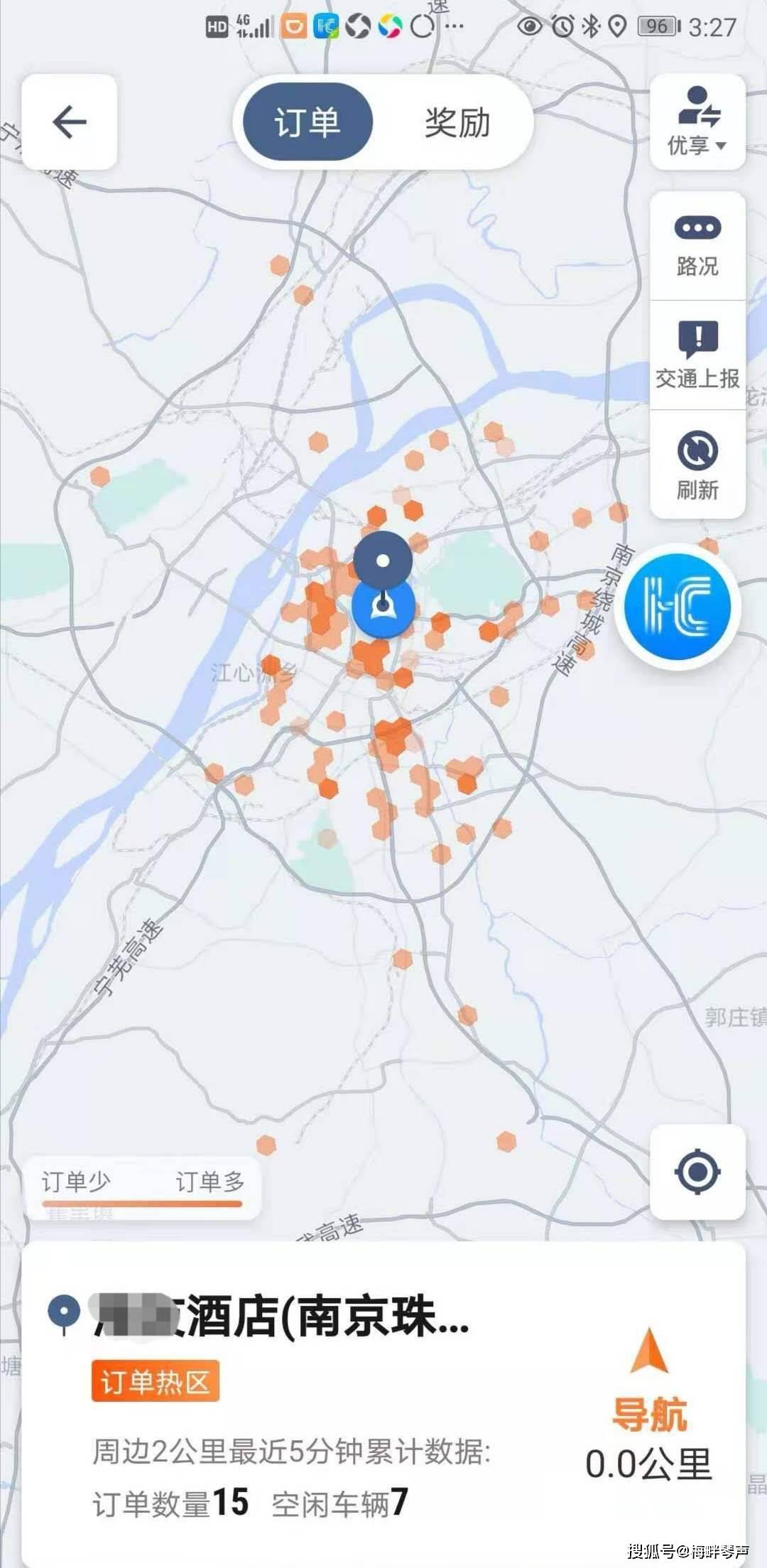Switch to the 奖励 tab
Image resolution: width=767 pixels, height=1568 pixels.
(457, 123)
